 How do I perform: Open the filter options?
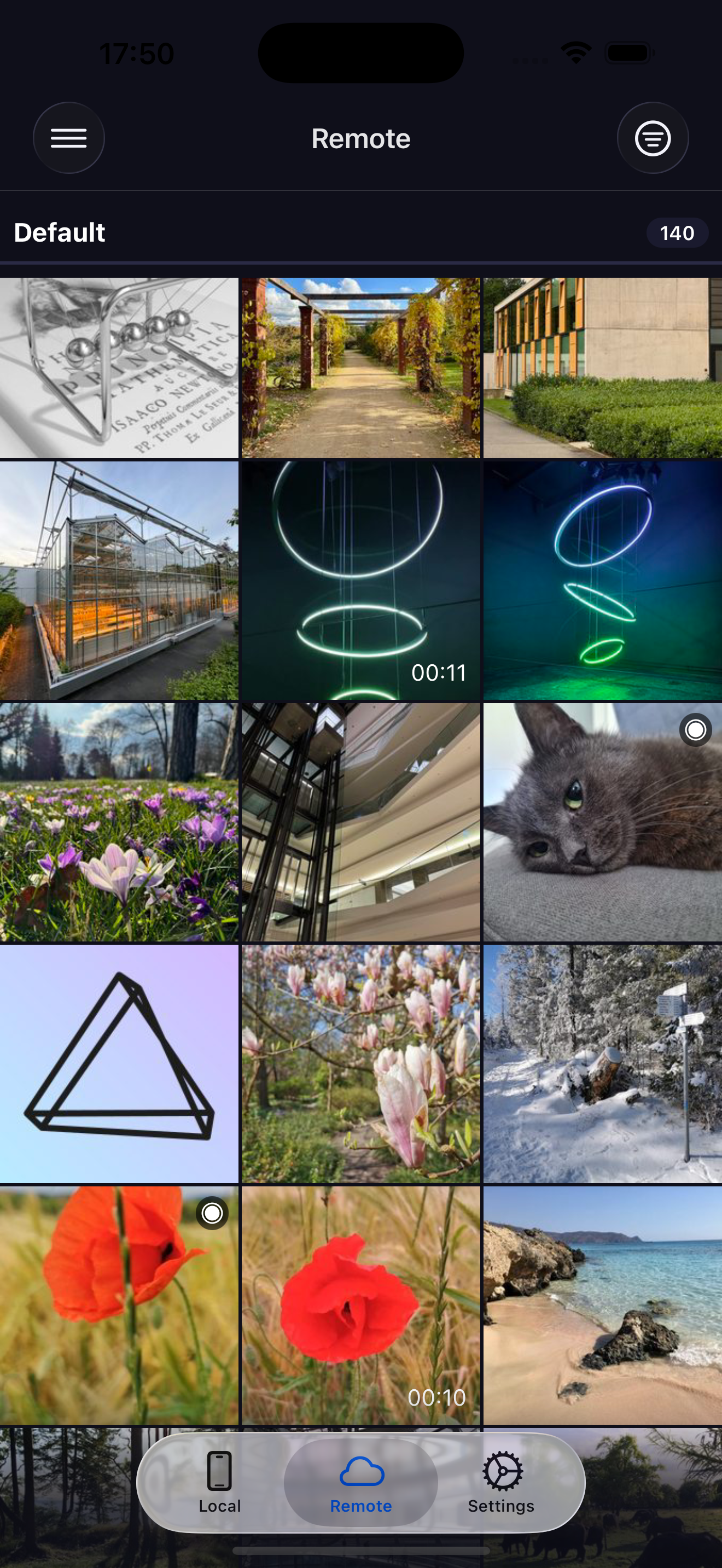point(653,138)
